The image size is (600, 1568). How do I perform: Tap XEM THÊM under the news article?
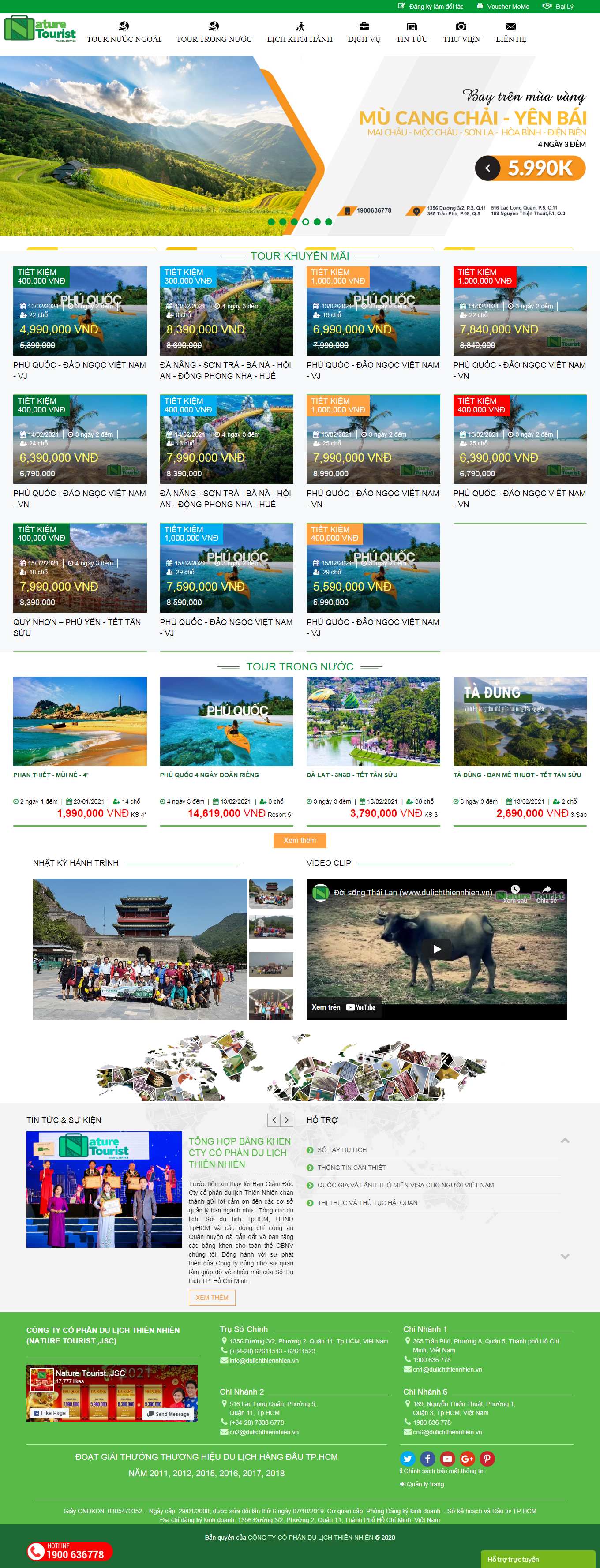click(x=212, y=1297)
